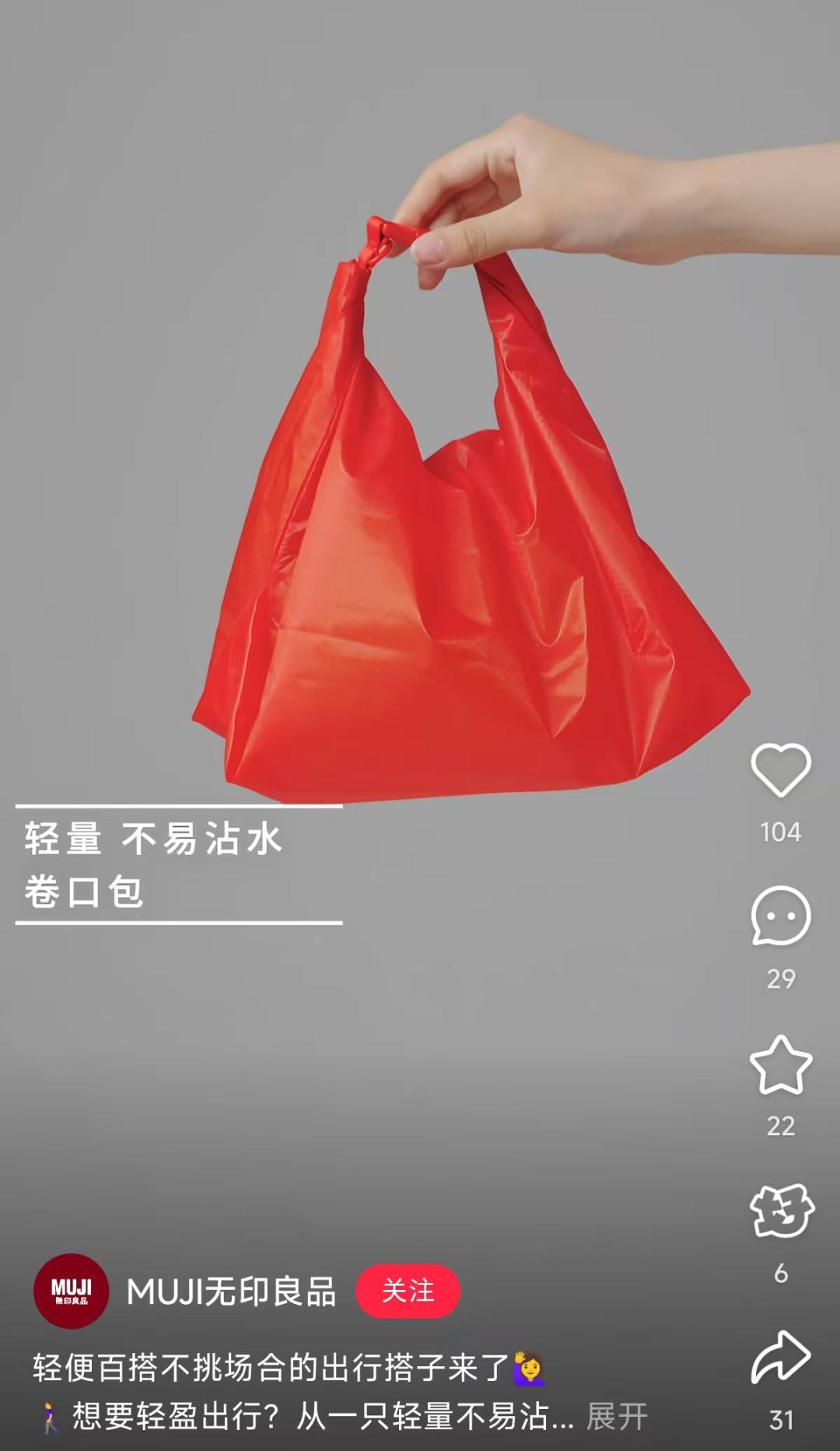
Task: Like this MUJI video
Action: (781, 769)
